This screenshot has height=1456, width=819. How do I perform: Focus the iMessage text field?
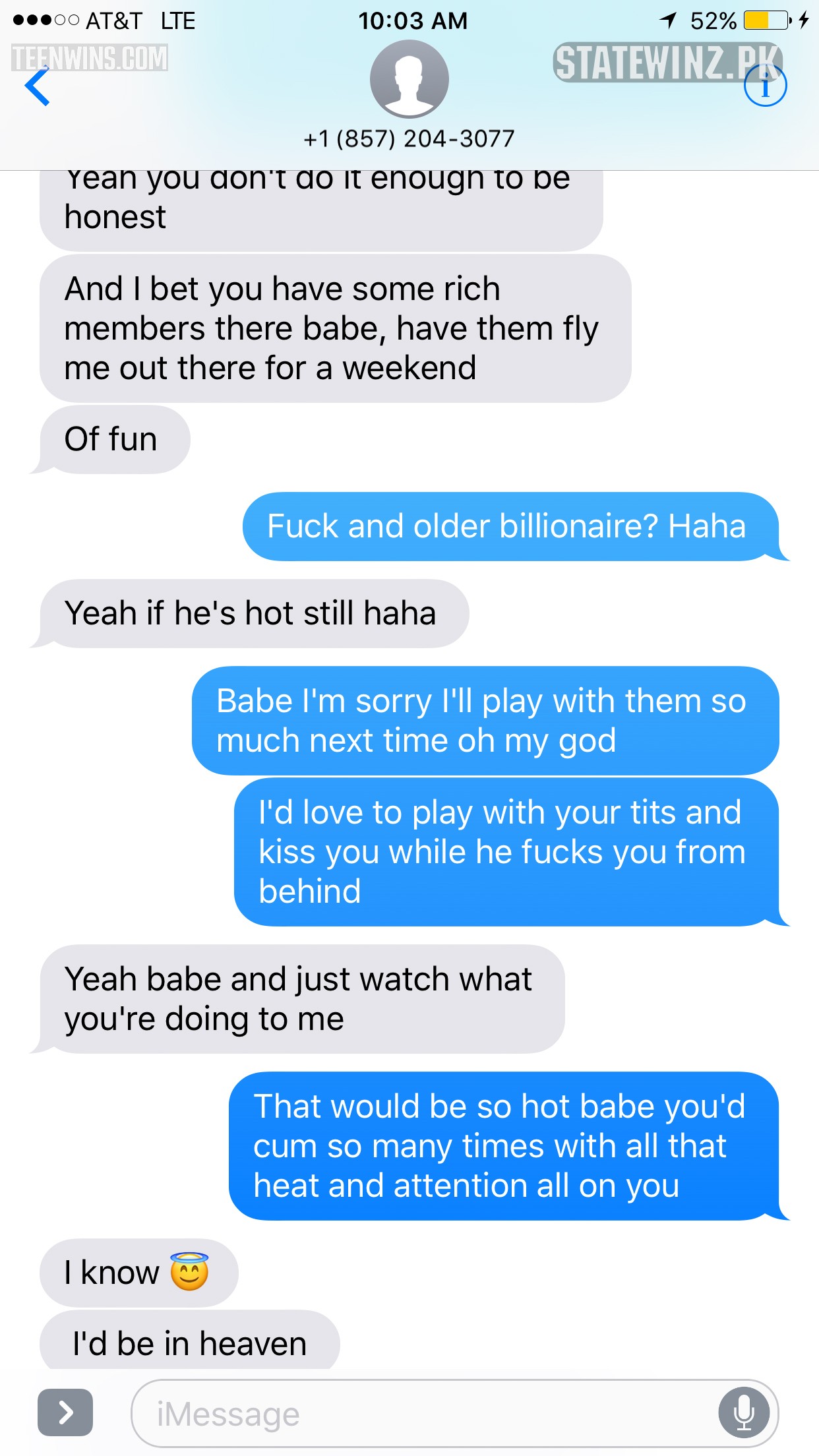tap(422, 1414)
